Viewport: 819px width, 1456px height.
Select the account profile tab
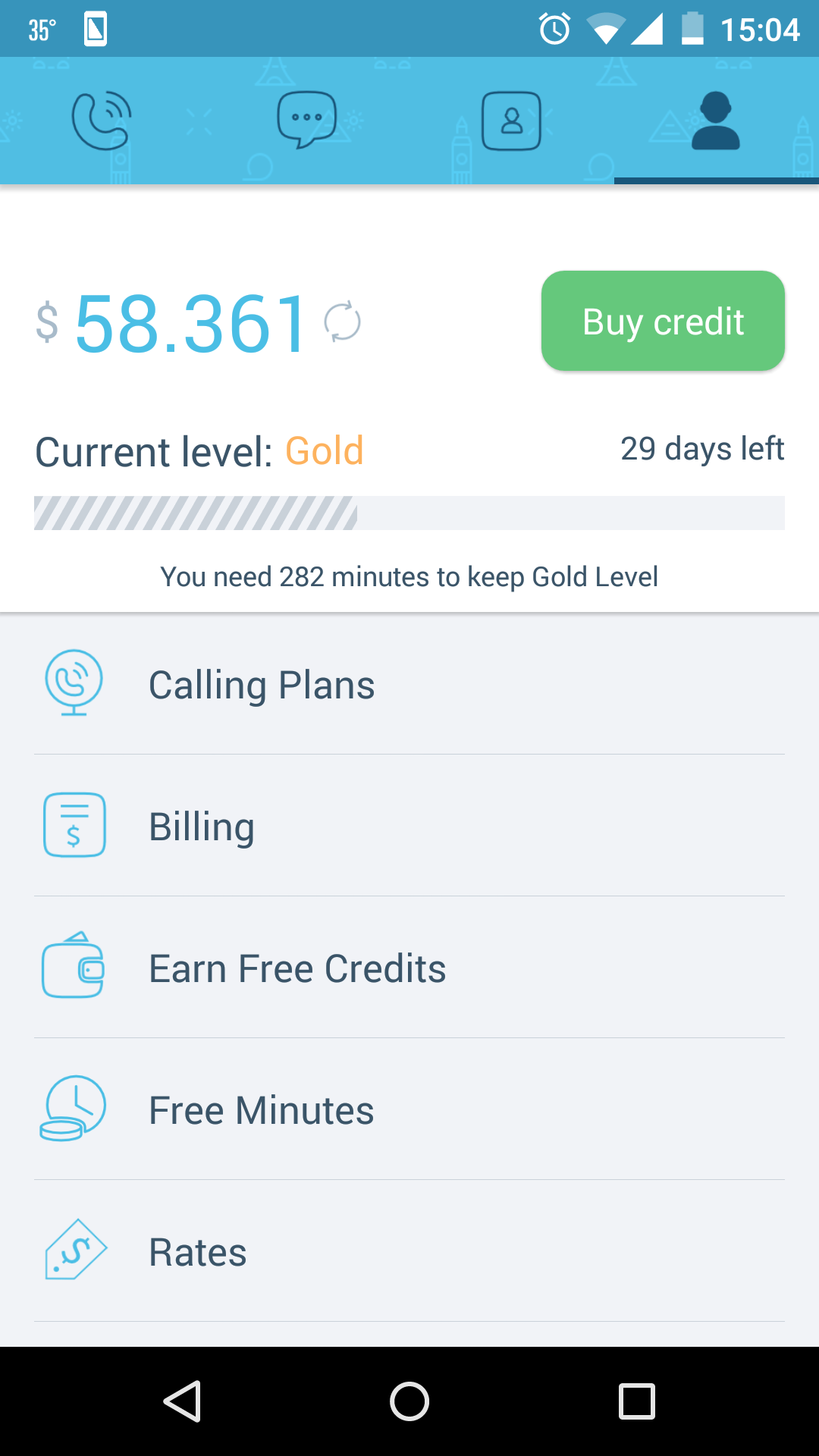tap(716, 121)
